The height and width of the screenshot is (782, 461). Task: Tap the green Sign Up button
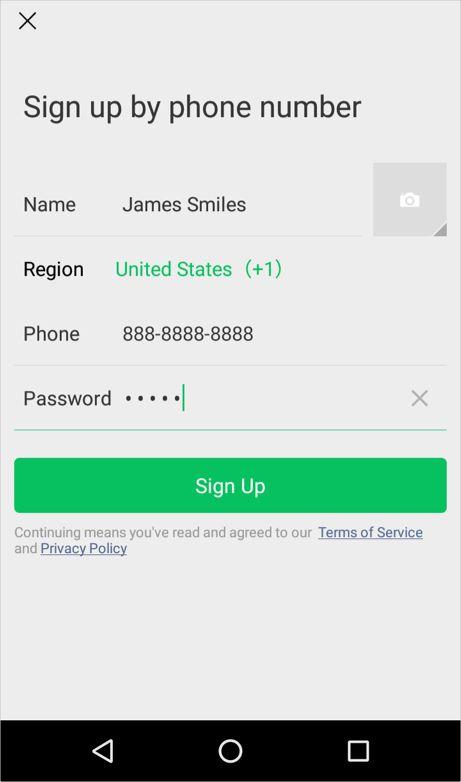tap(230, 485)
